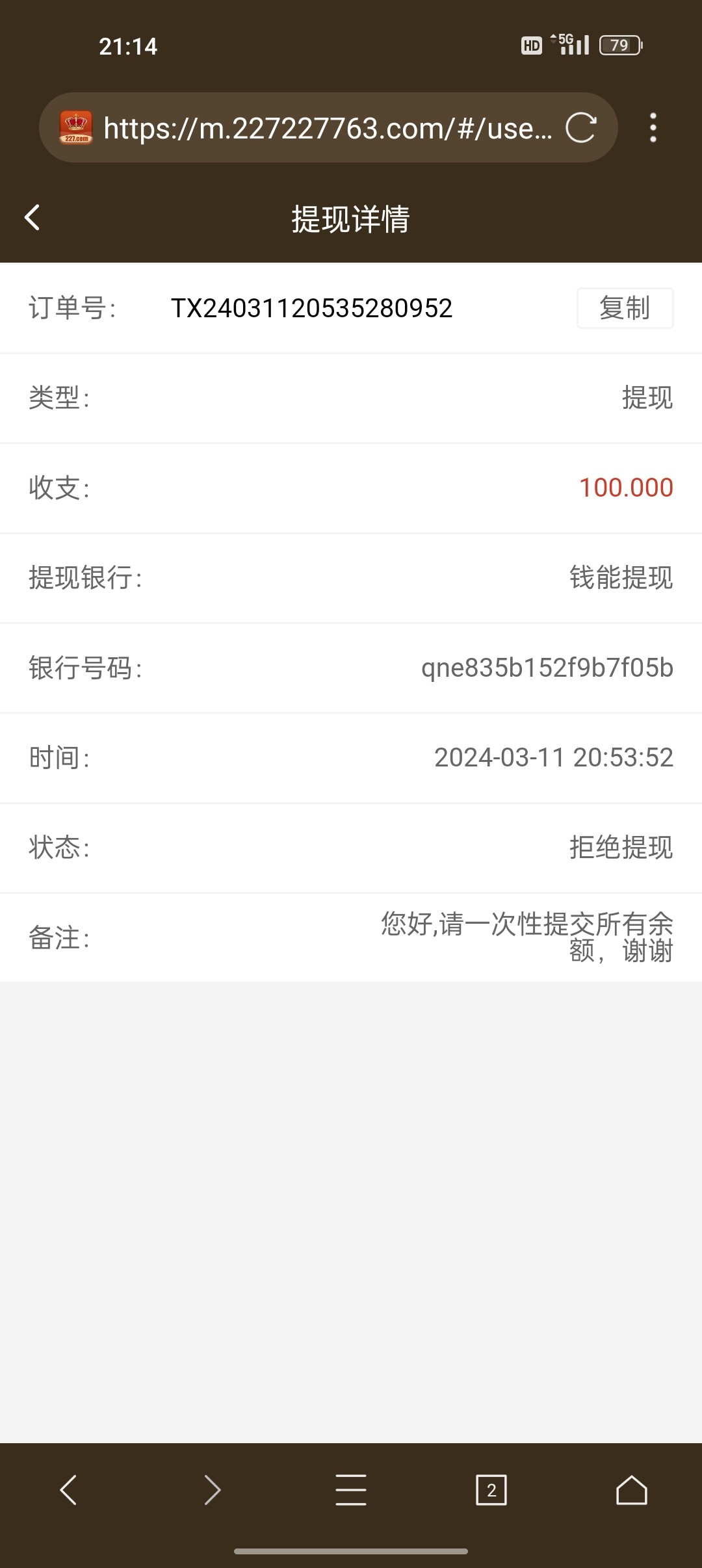The height and width of the screenshot is (1568, 702).
Task: Go back from the 提现详情 page
Action: coord(32,218)
